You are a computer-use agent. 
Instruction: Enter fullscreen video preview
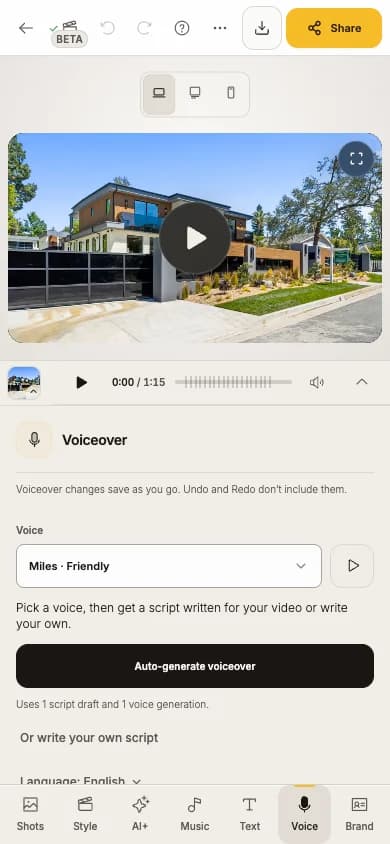tap(356, 158)
